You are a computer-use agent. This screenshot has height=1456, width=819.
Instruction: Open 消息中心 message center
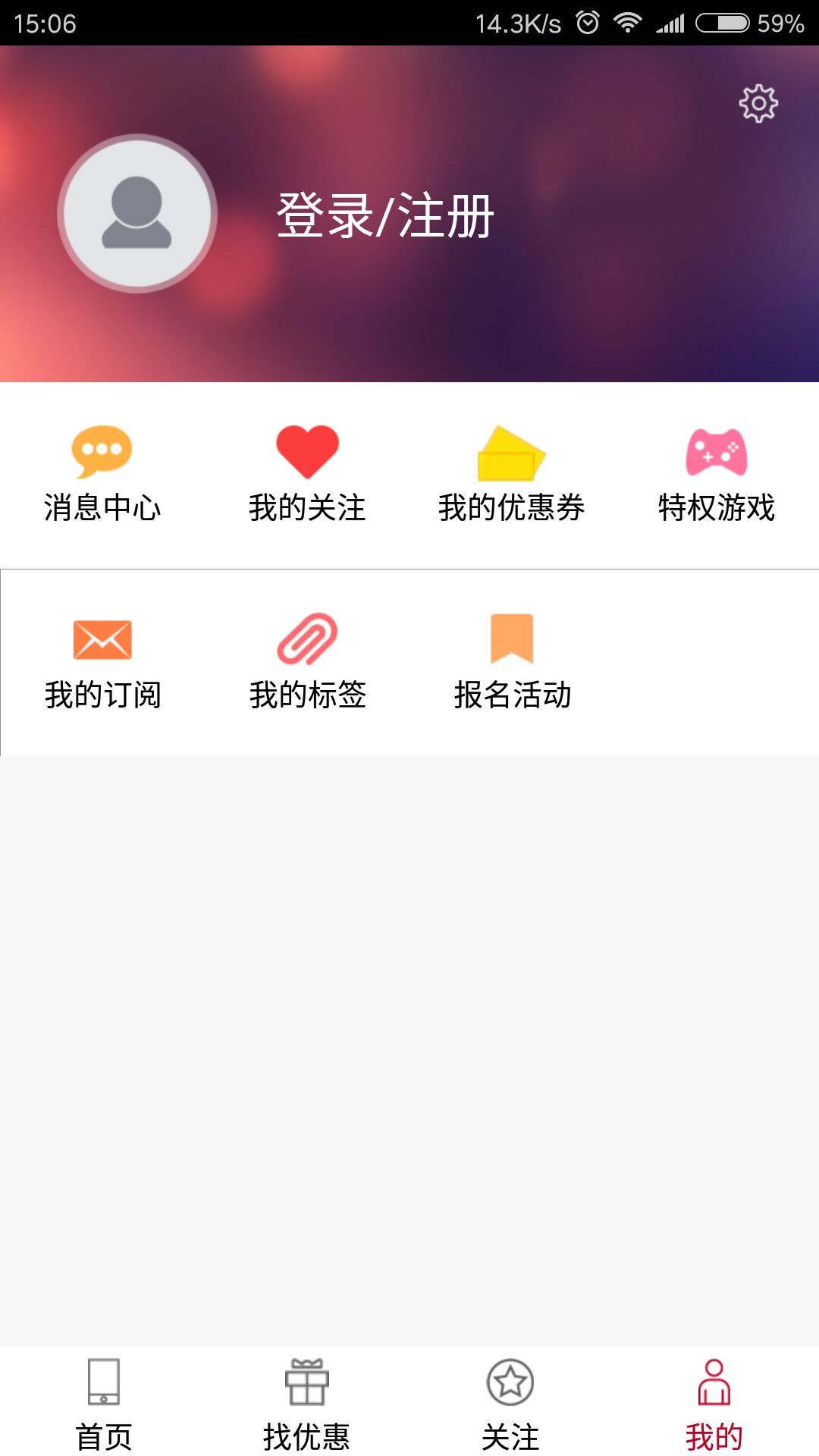tap(102, 475)
